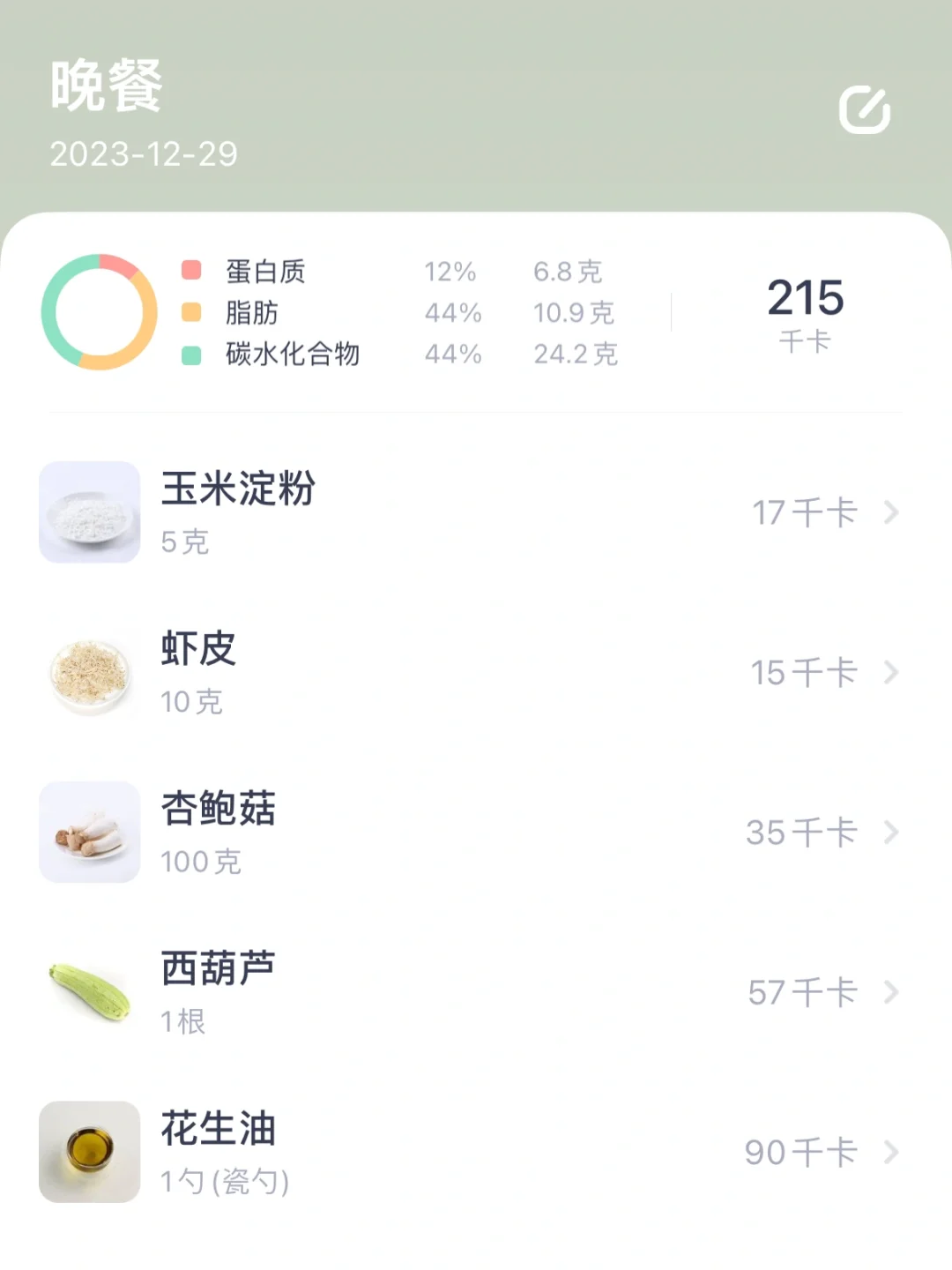This screenshot has width=952, height=1270.
Task: Select the 杏鲍菇 row
Action: (x=476, y=833)
